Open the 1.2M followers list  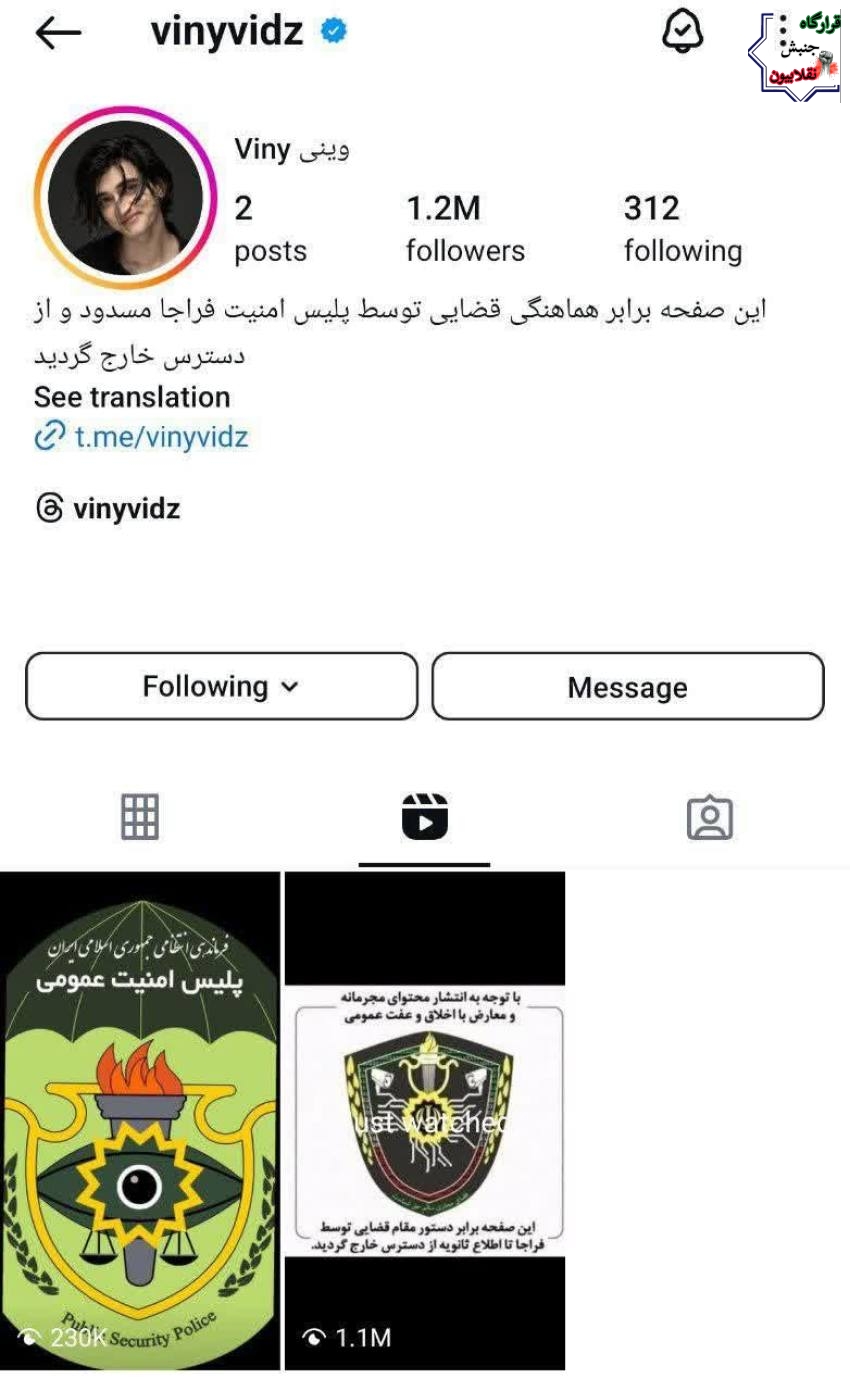coord(464,228)
